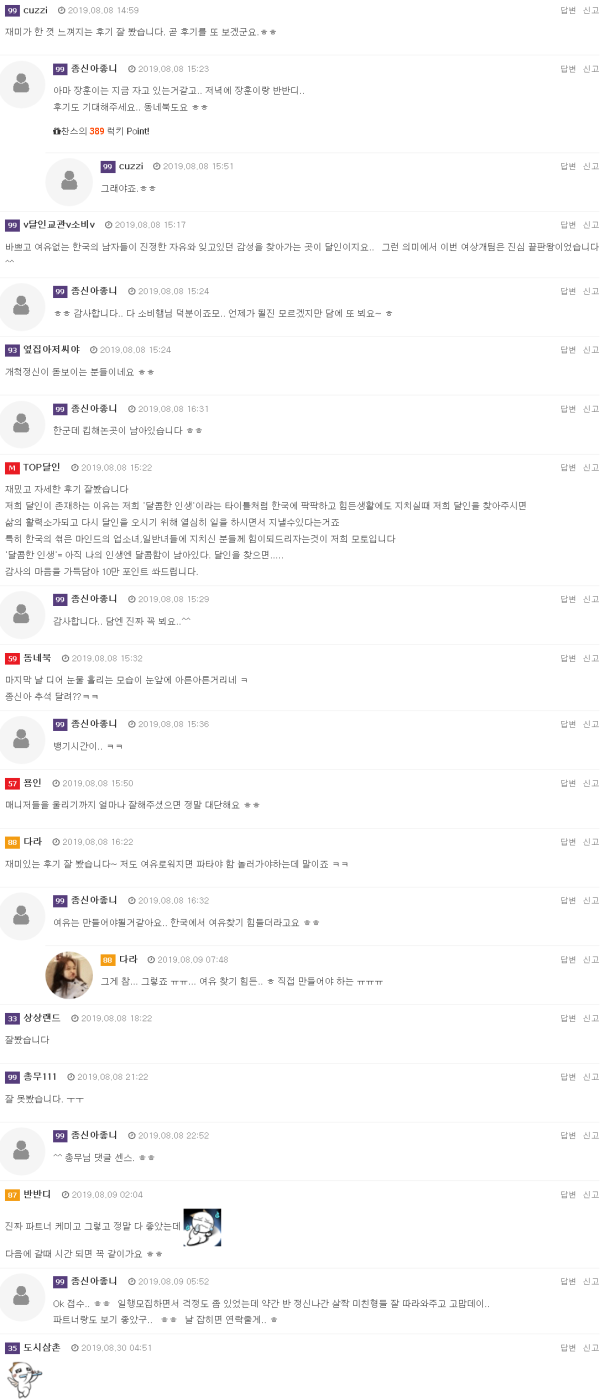Reply to cuzzi's 14:59 comment
Viewport: 600px width, 1400px height.
pyautogui.click(x=567, y=10)
